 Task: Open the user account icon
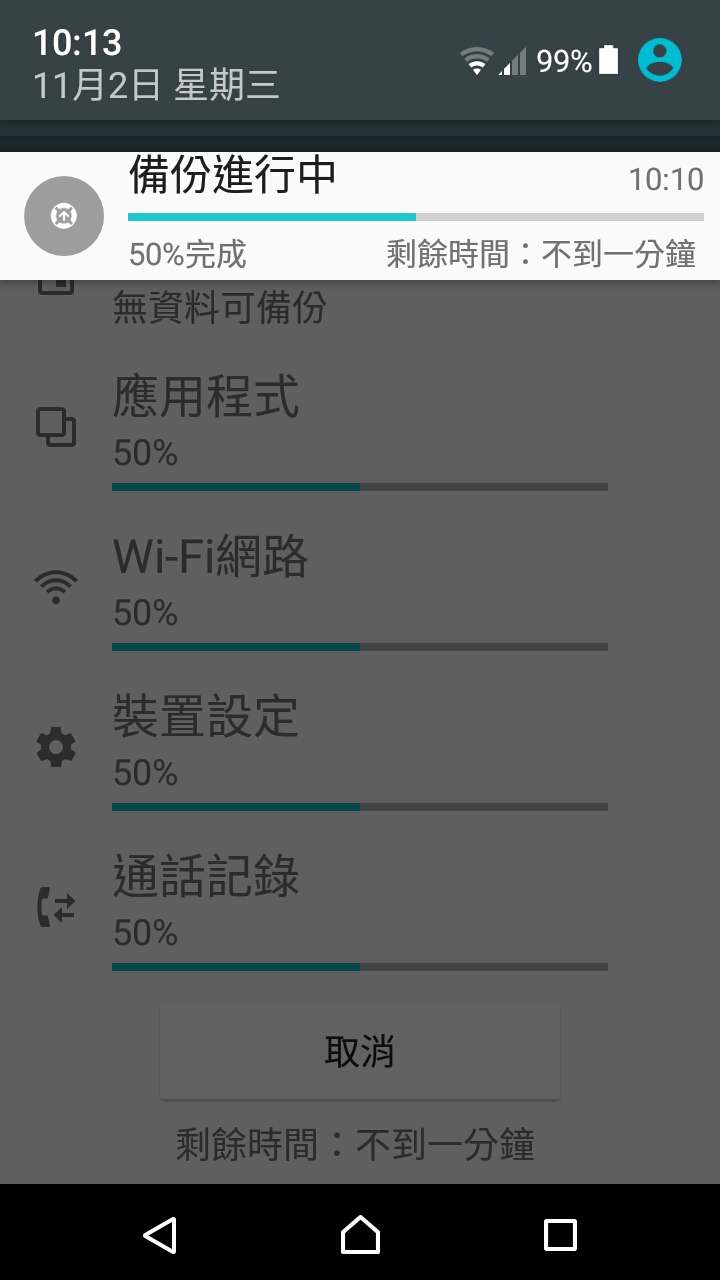tap(660, 60)
